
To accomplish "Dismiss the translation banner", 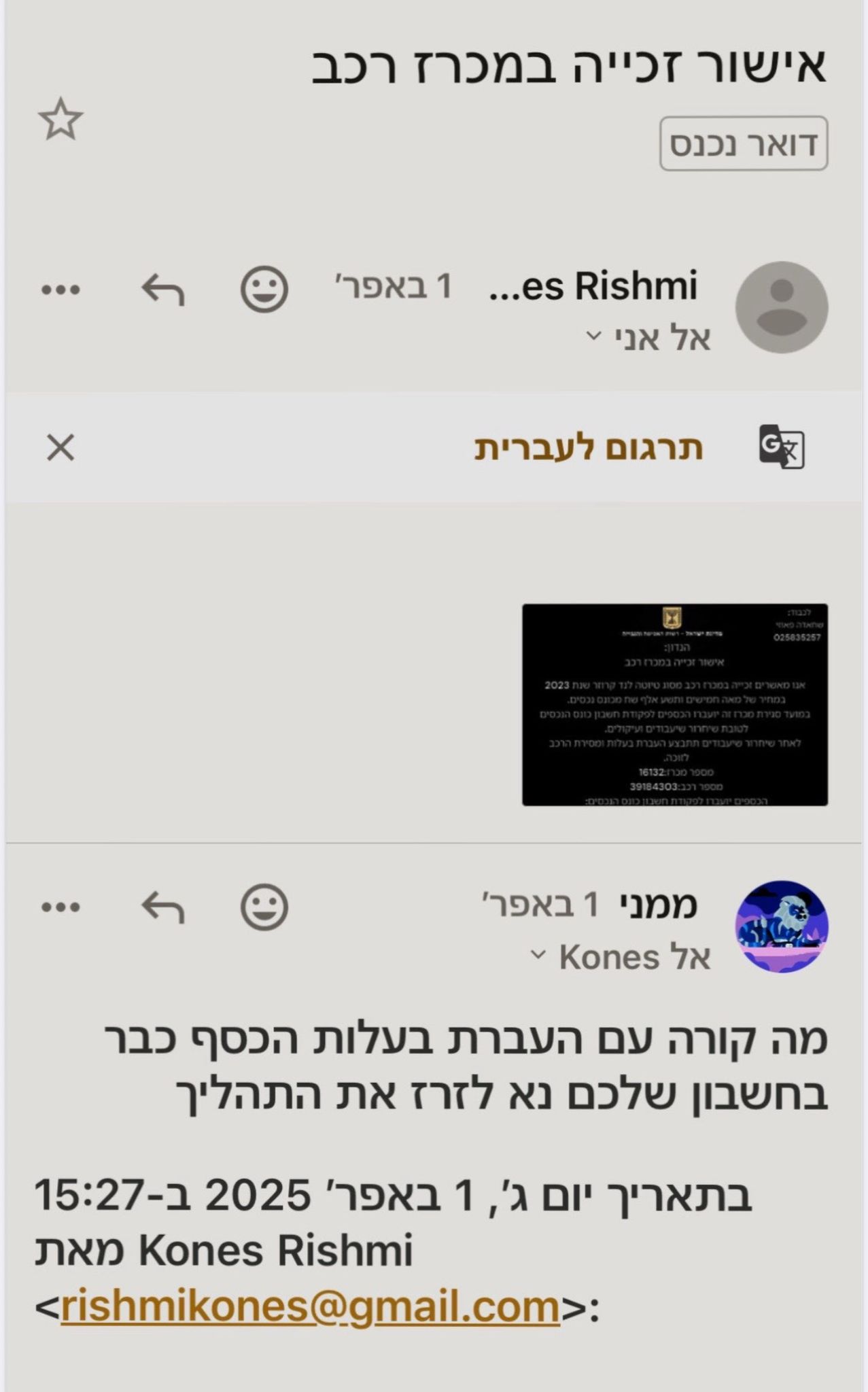I will pos(60,448).
